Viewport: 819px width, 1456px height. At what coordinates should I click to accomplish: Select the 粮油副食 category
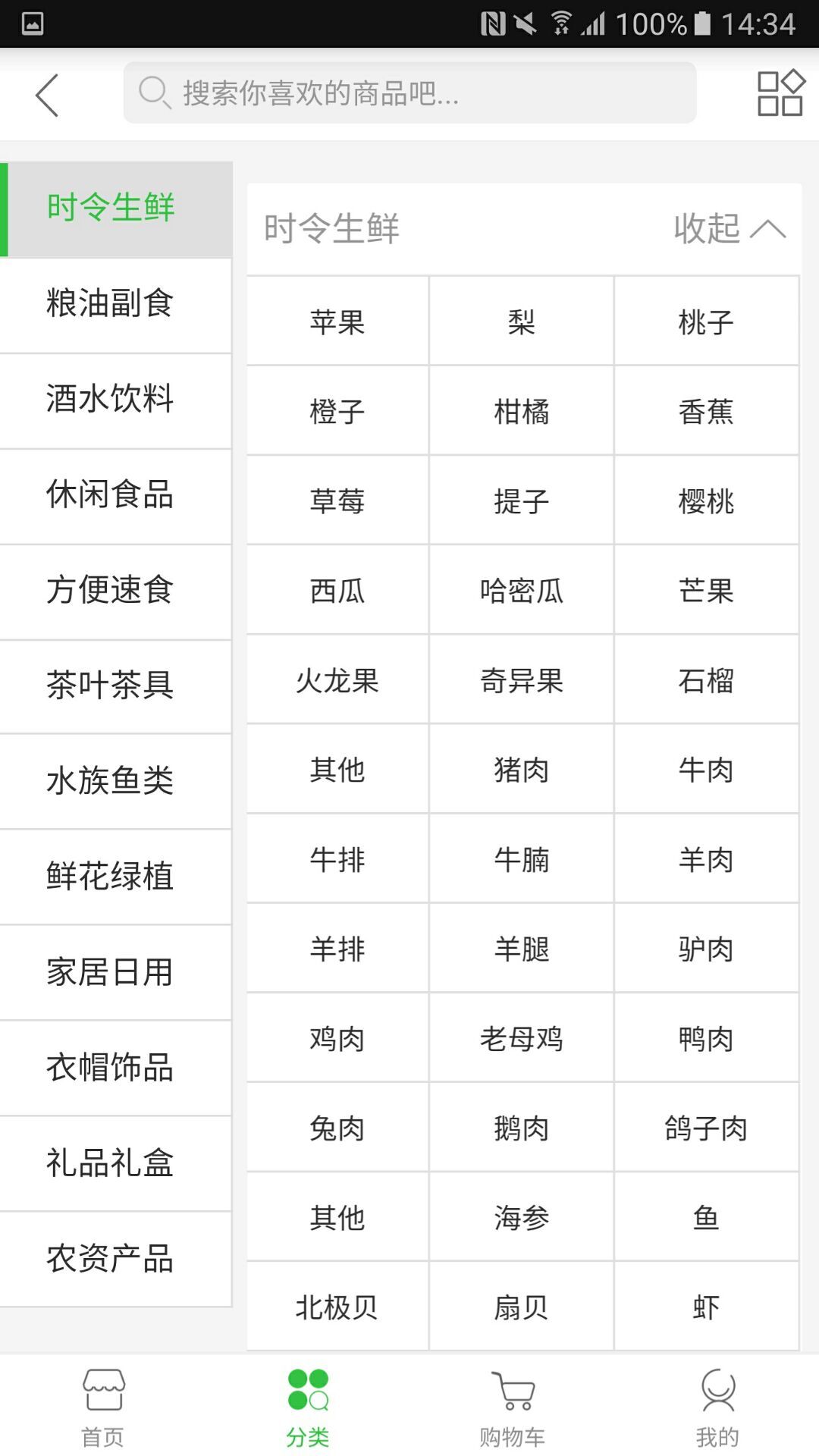point(111,303)
